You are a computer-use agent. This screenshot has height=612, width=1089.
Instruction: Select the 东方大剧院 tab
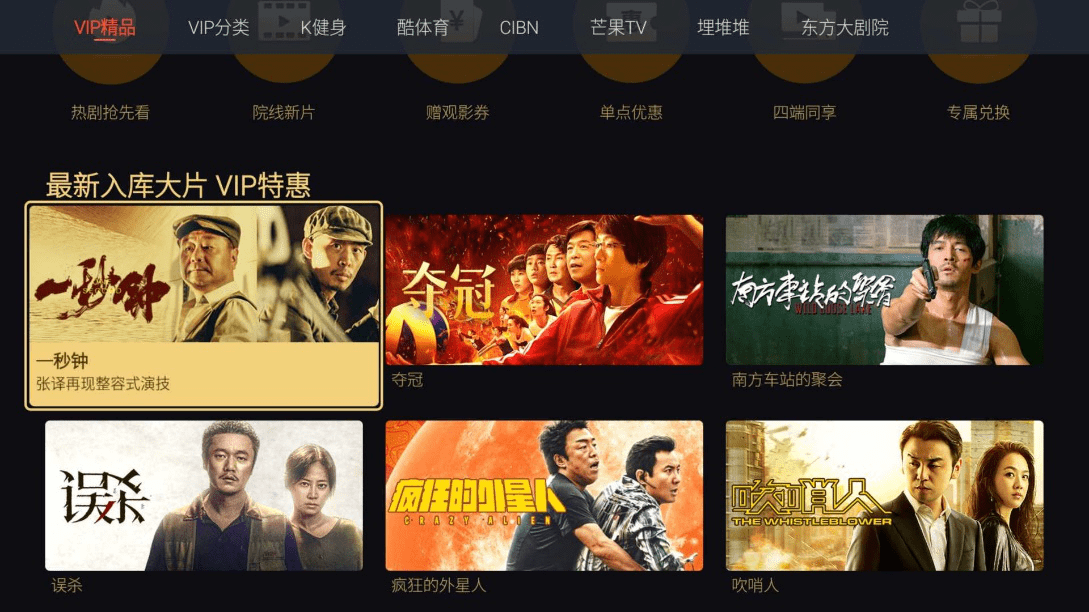pos(844,27)
